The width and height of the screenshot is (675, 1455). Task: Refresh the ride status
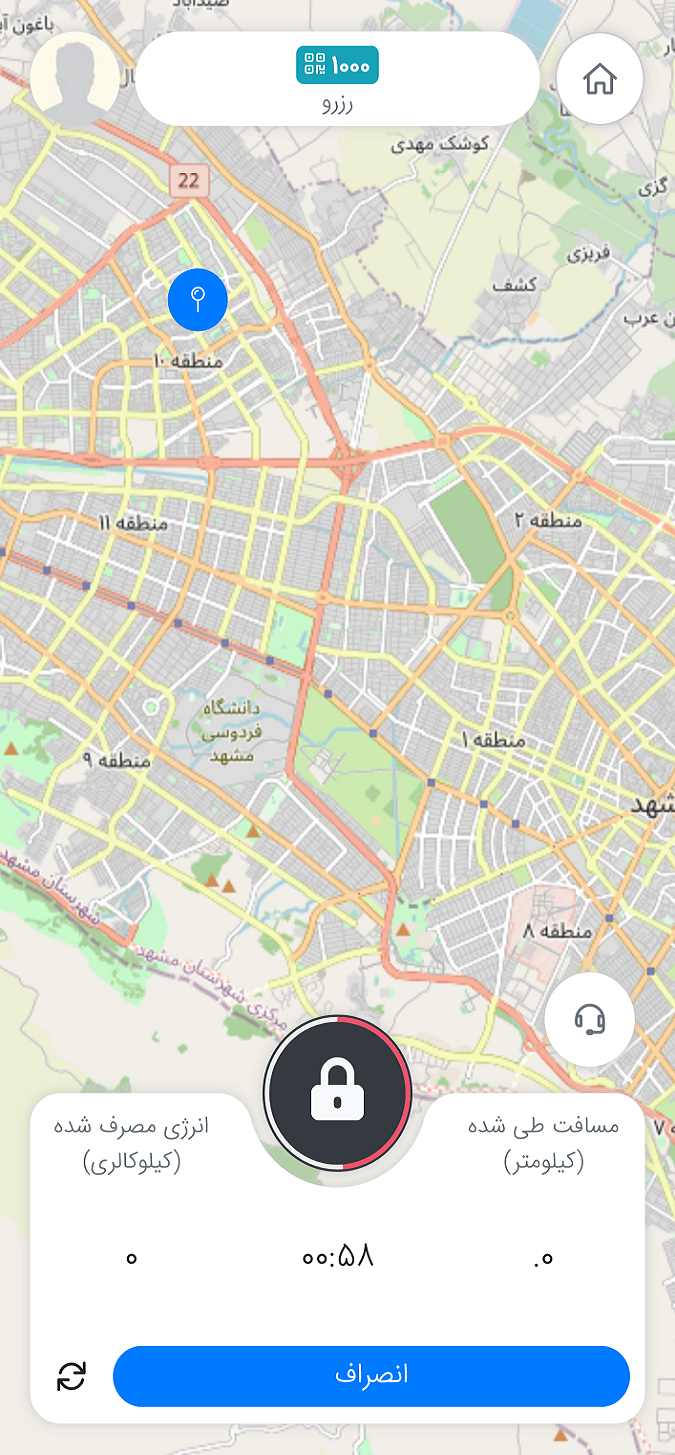[72, 1376]
